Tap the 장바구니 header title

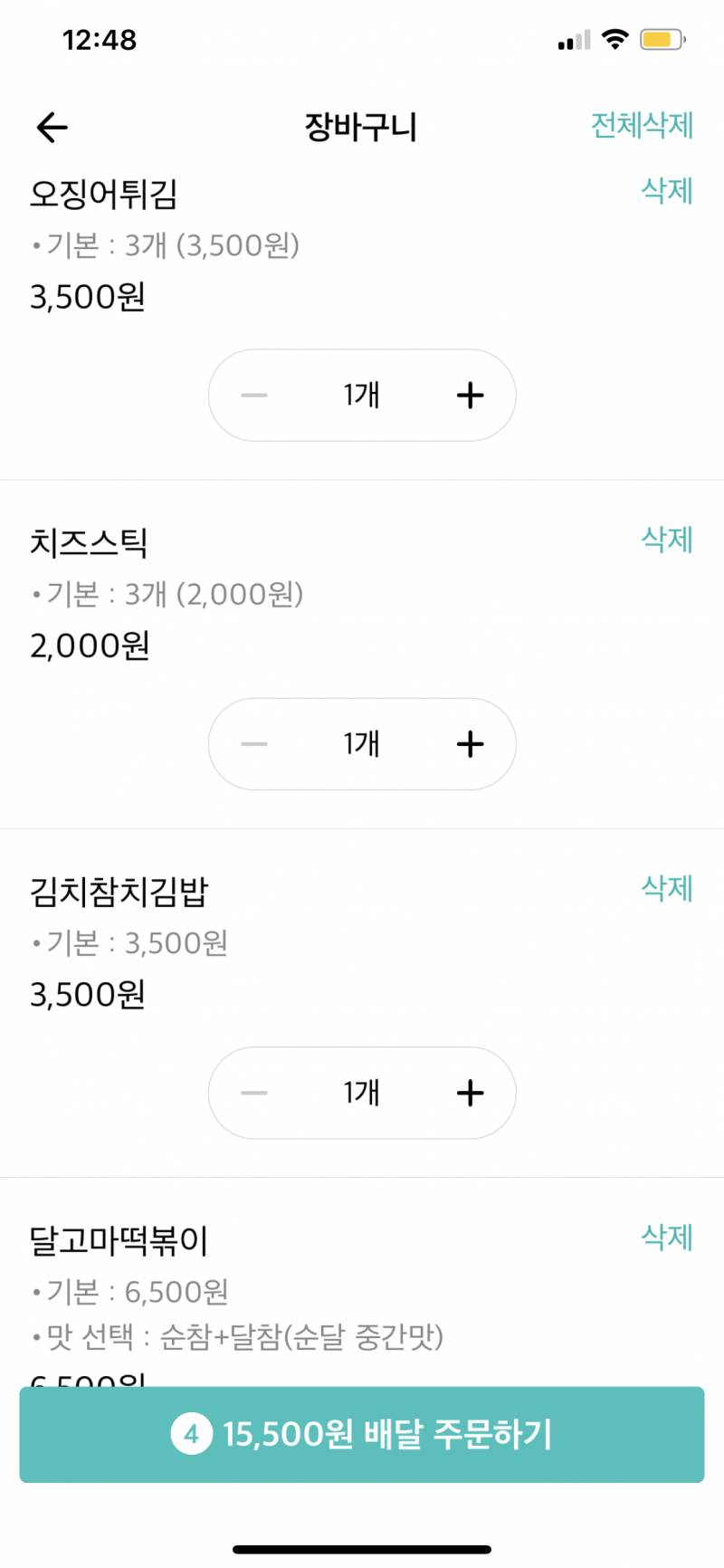tap(362, 127)
